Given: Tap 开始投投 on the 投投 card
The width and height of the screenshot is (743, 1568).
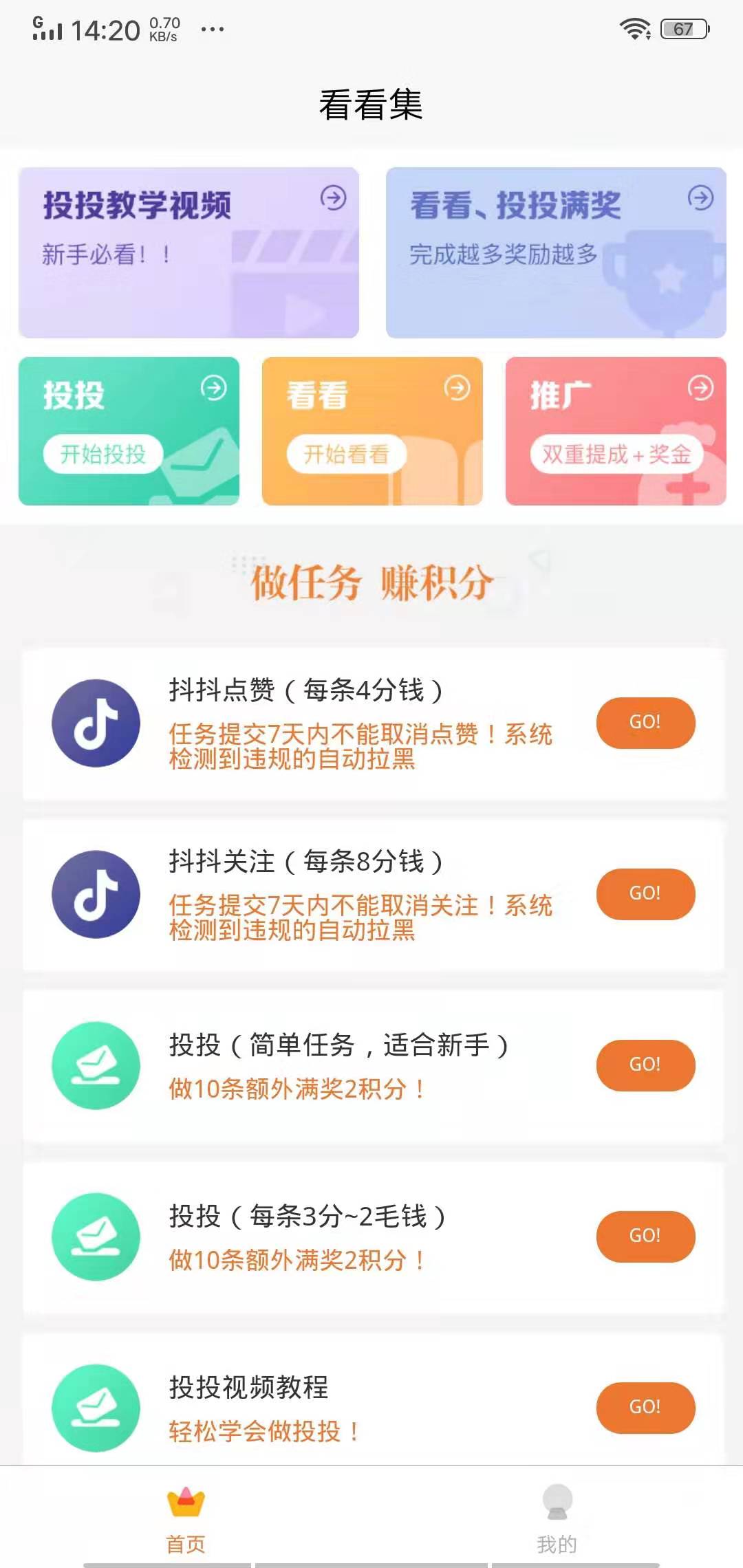Looking at the screenshot, I should (103, 454).
